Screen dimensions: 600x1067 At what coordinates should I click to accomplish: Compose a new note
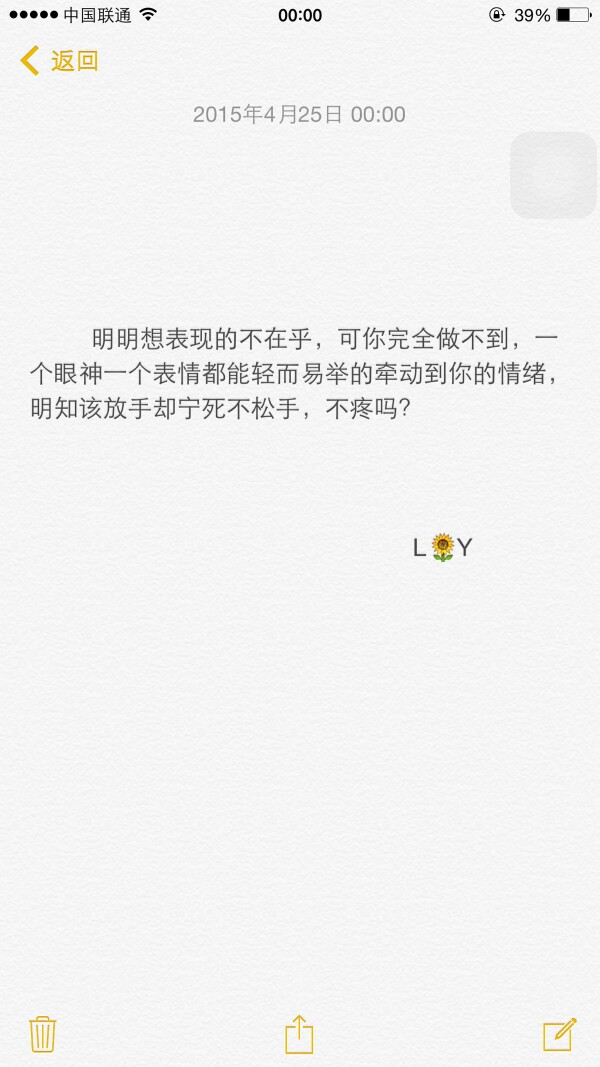click(x=559, y=1033)
